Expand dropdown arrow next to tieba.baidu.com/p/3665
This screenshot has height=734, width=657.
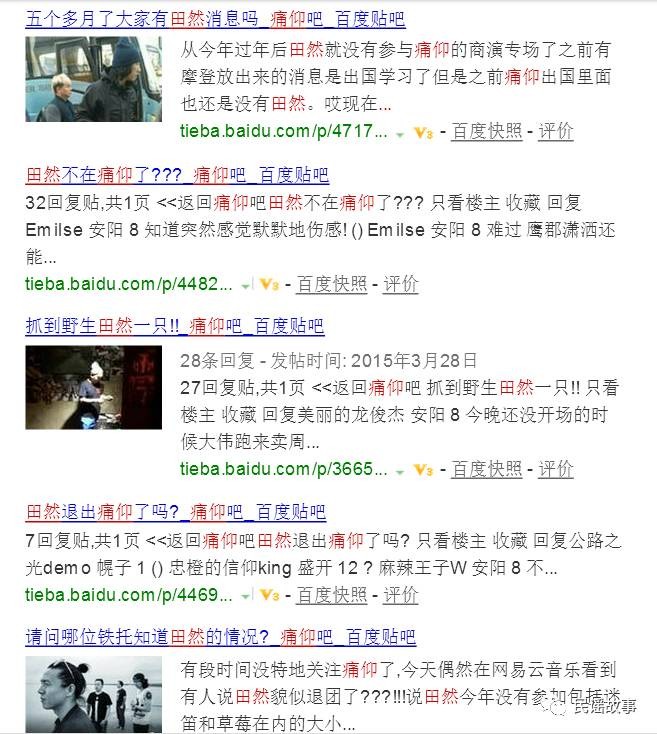(x=399, y=470)
